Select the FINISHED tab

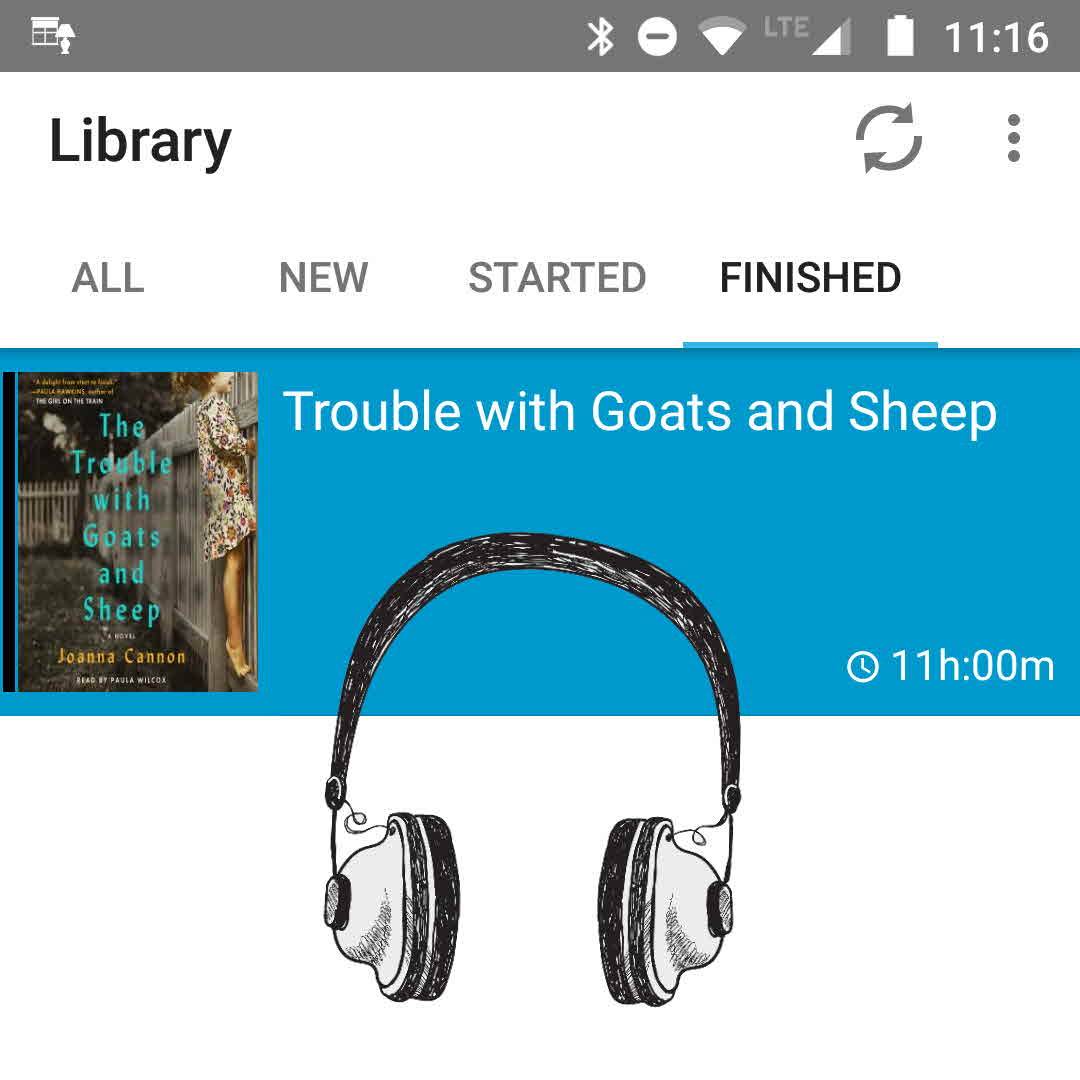810,278
